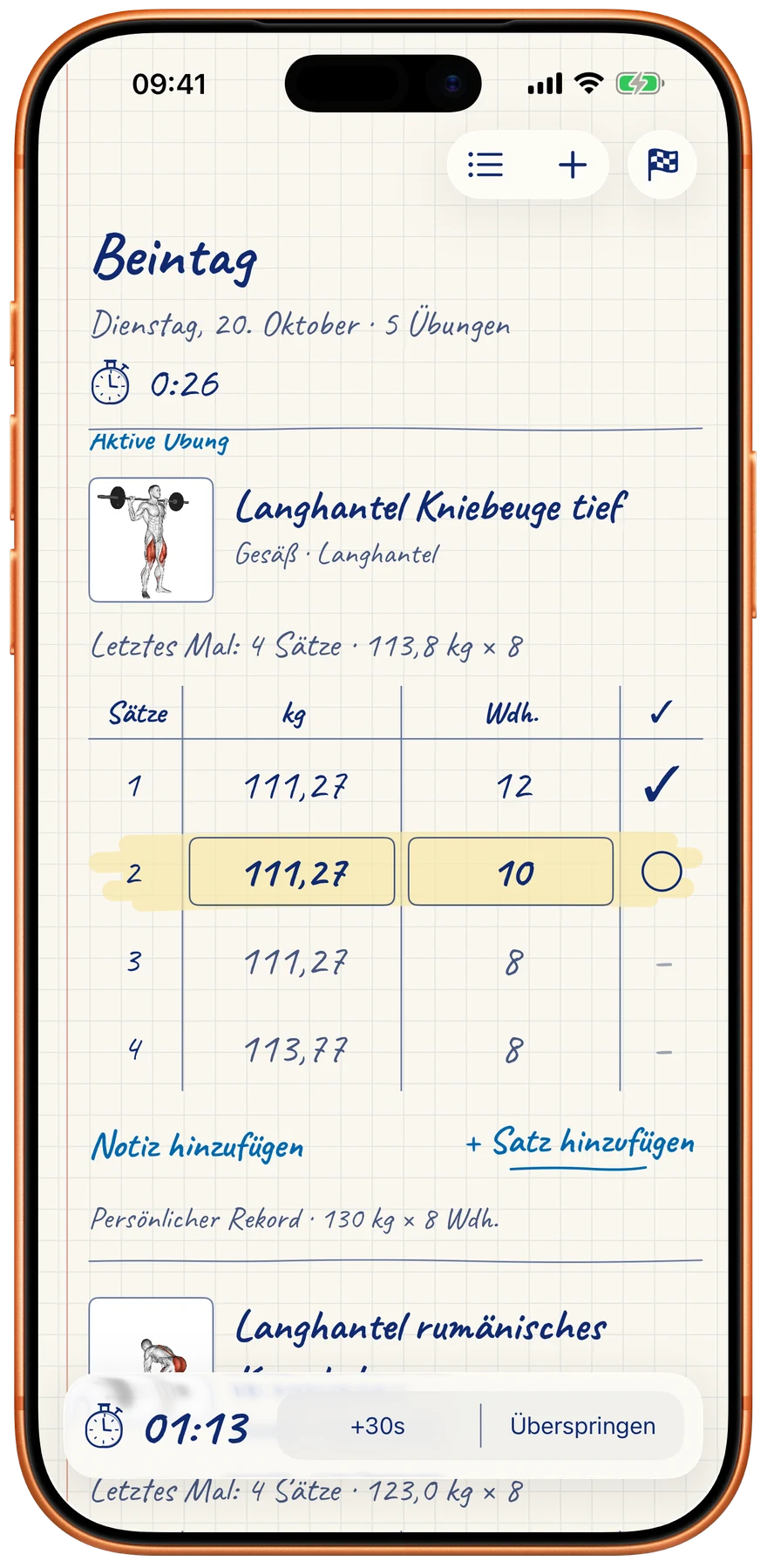Mark set 2 as completed
The image size is (767, 1568).
(662, 872)
